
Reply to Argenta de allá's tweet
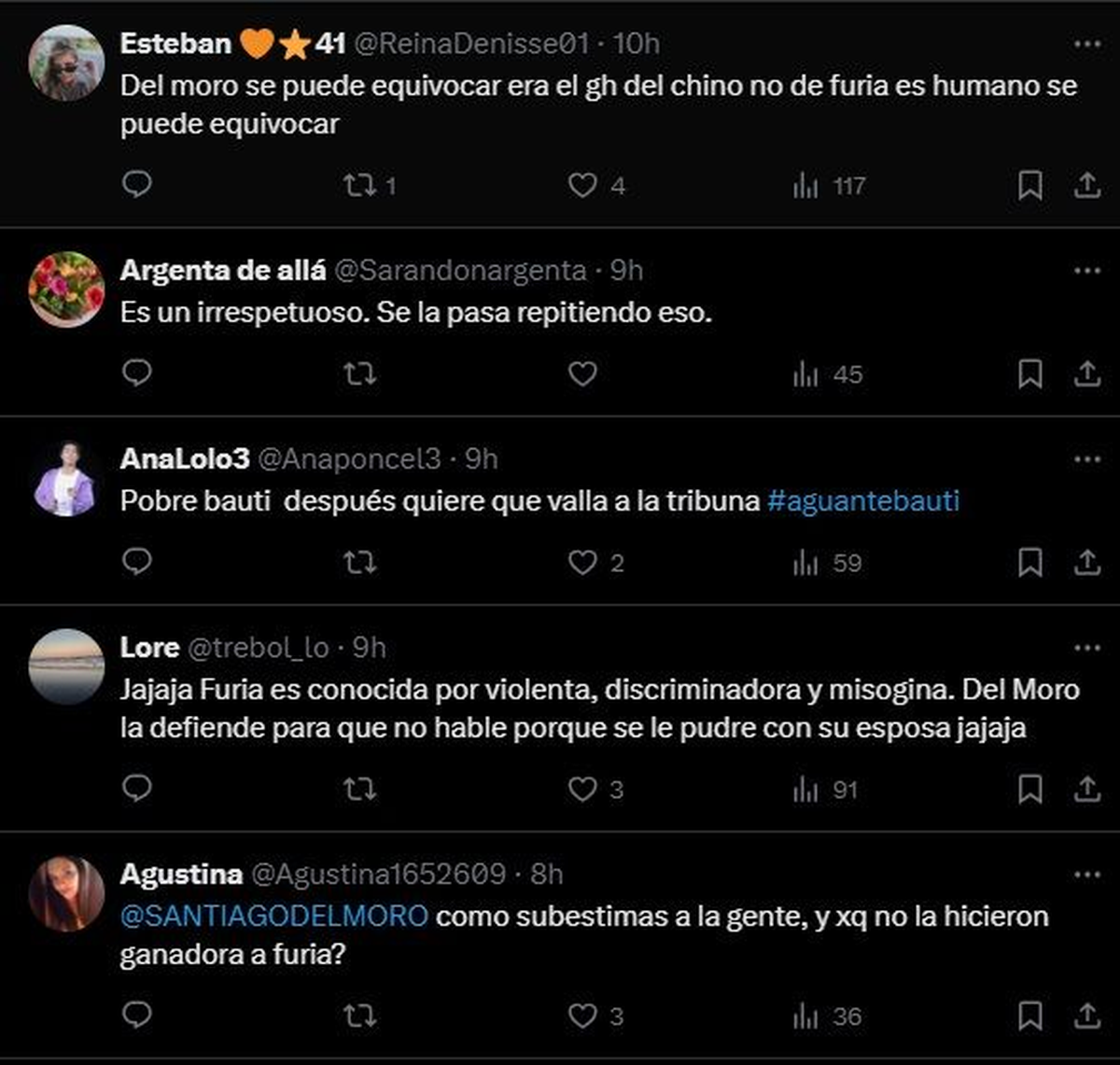point(137,374)
